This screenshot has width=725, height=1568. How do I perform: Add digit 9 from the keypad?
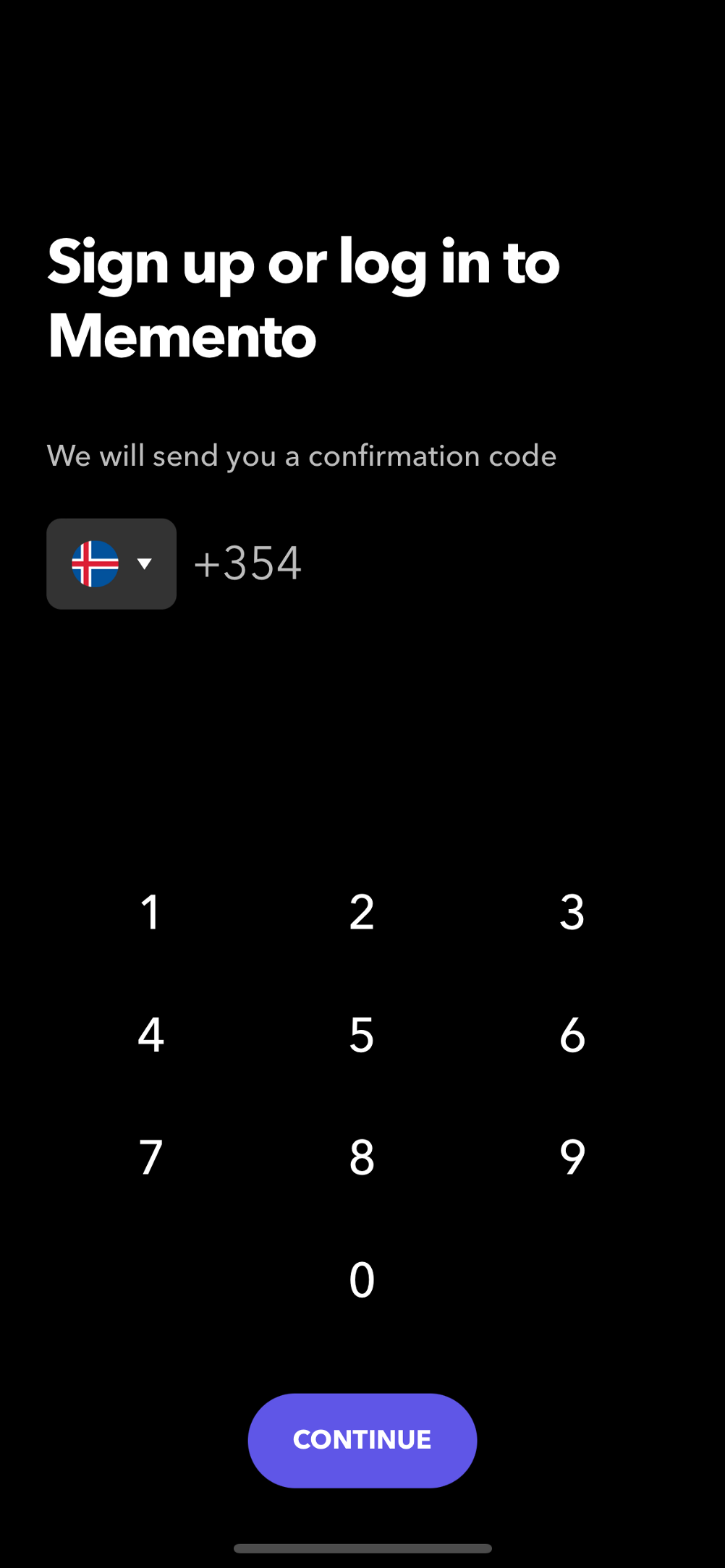[x=572, y=1157]
